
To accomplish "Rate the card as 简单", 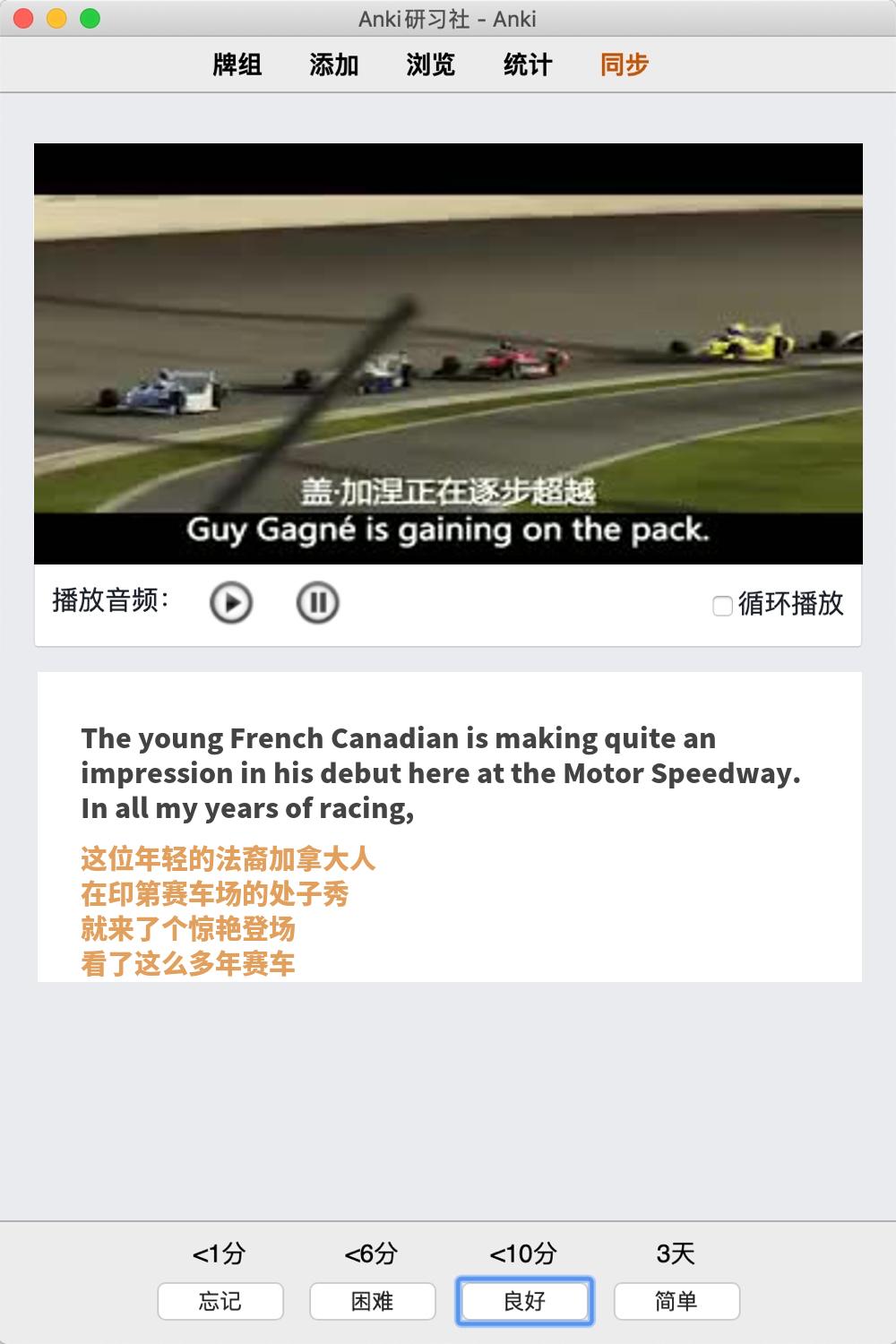I will tap(676, 1301).
